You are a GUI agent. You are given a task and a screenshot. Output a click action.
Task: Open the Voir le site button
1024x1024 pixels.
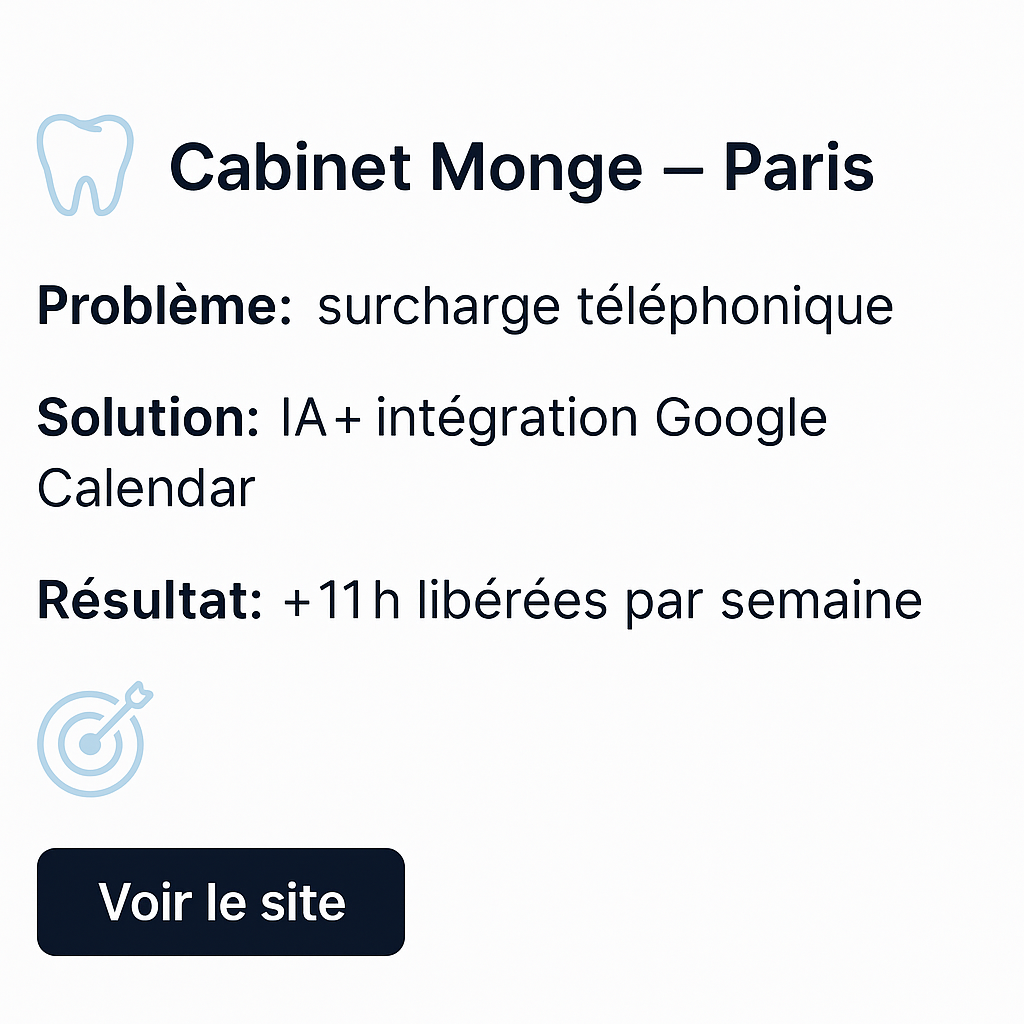221,902
